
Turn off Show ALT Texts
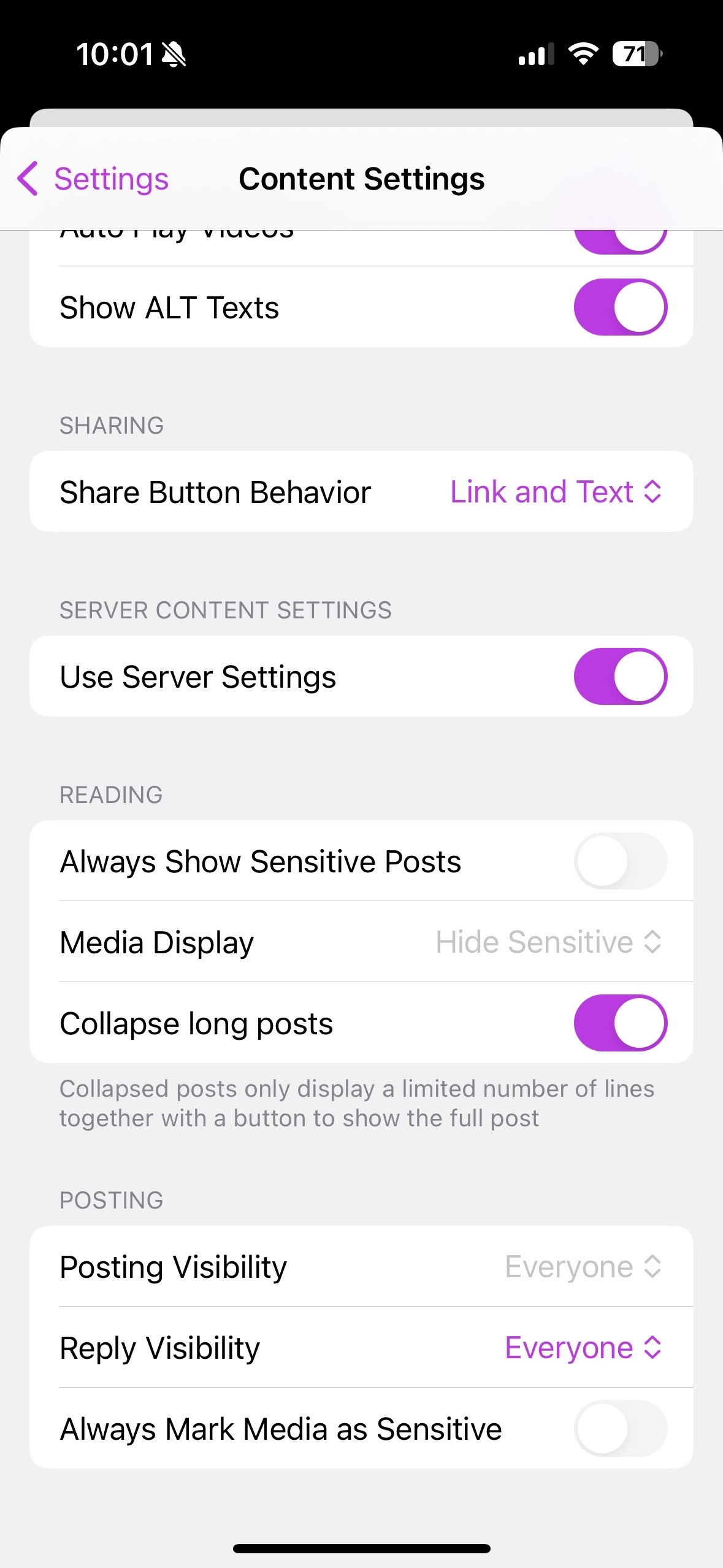620,307
